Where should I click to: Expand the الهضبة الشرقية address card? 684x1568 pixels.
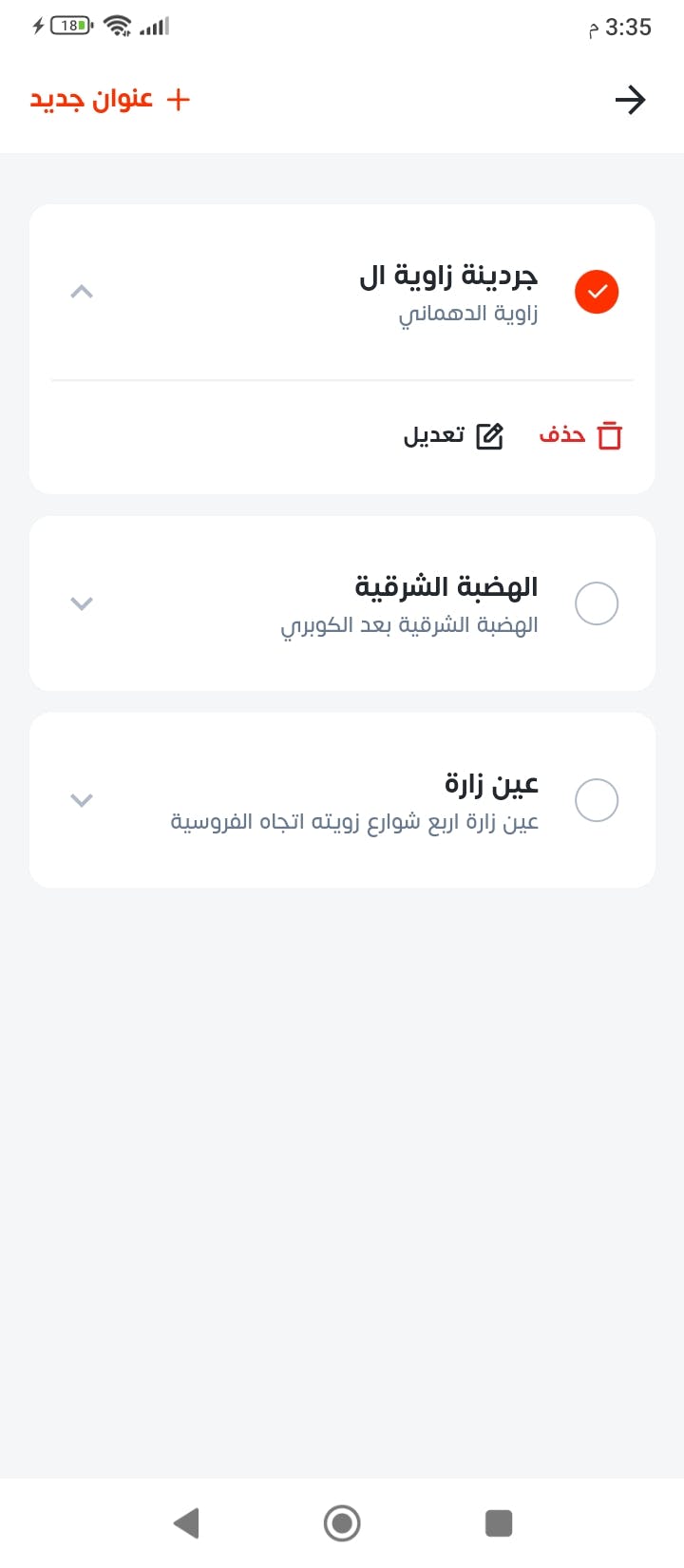click(82, 603)
